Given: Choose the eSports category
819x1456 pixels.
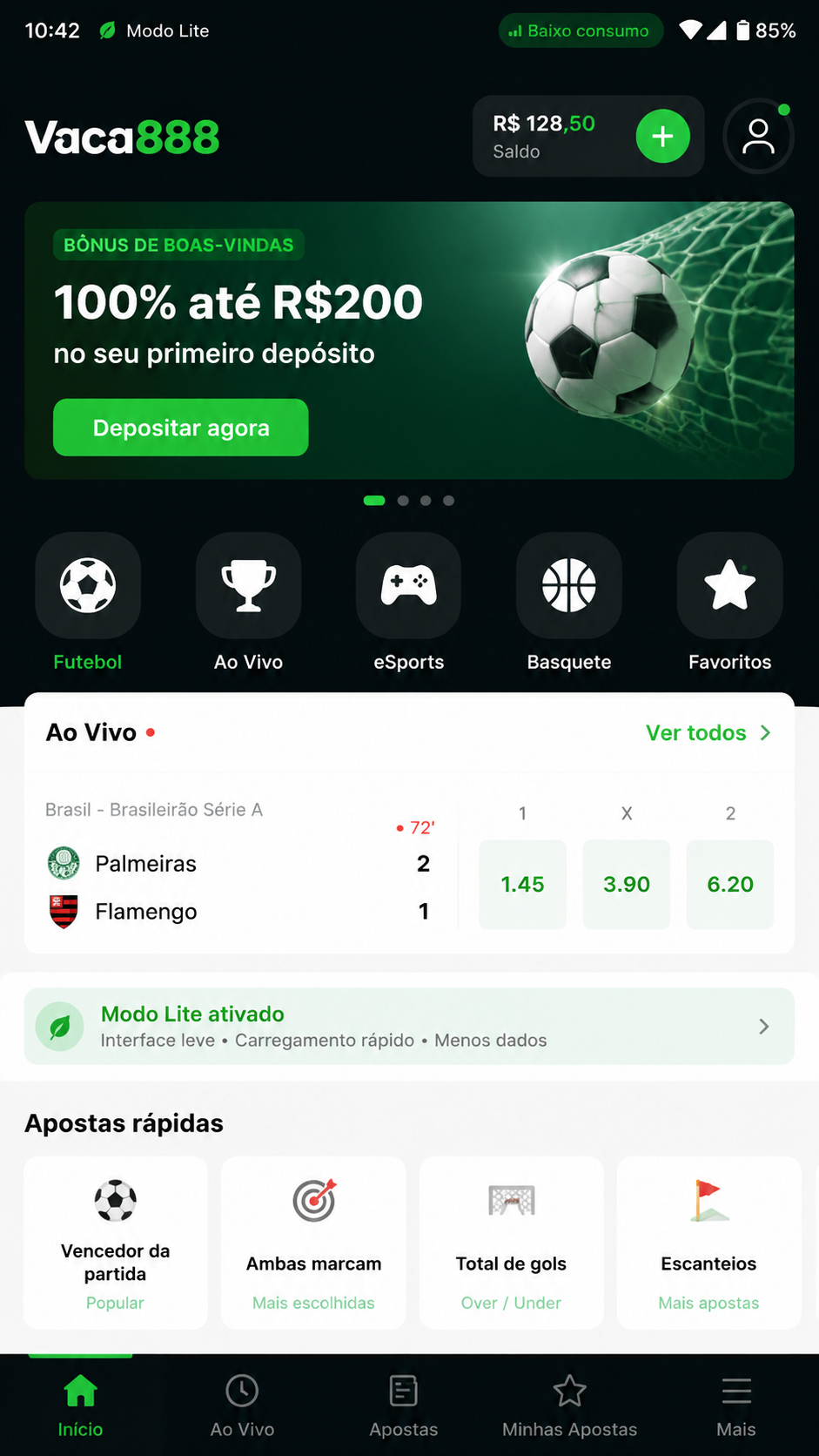Looking at the screenshot, I should 409,602.
